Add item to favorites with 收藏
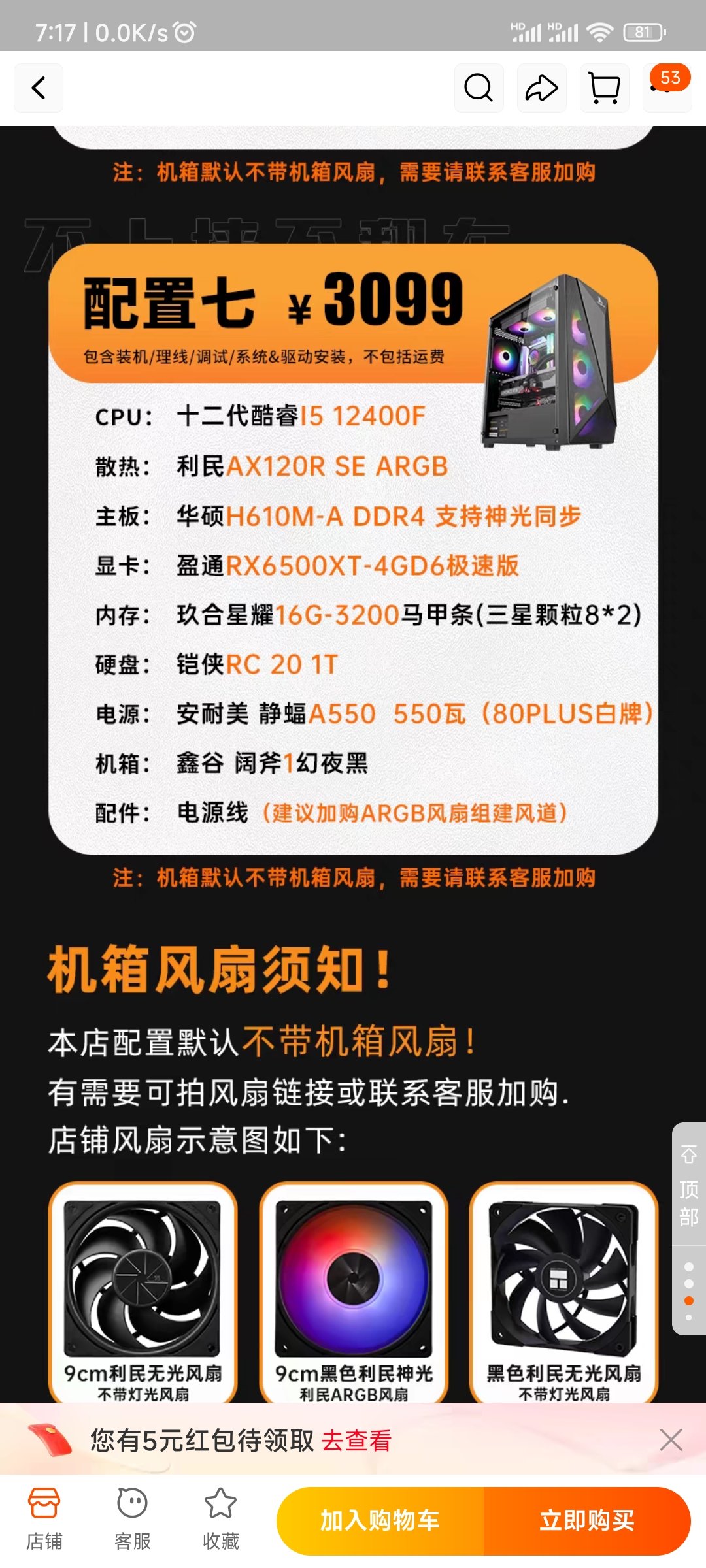This screenshot has height=1568, width=706. pyautogui.click(x=221, y=1520)
